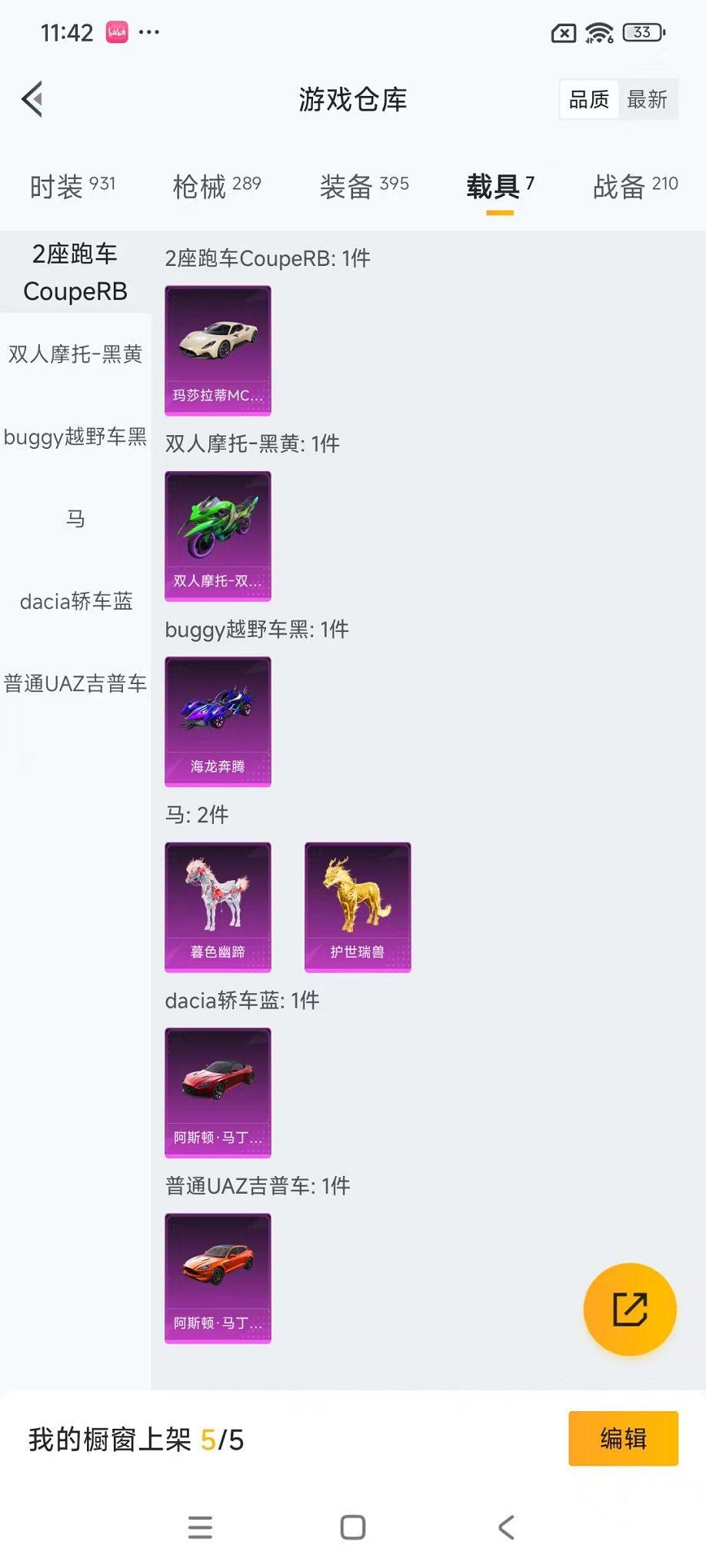The image size is (706, 1568).
Task: Sort the warehouse by 品质
Action: (x=589, y=99)
